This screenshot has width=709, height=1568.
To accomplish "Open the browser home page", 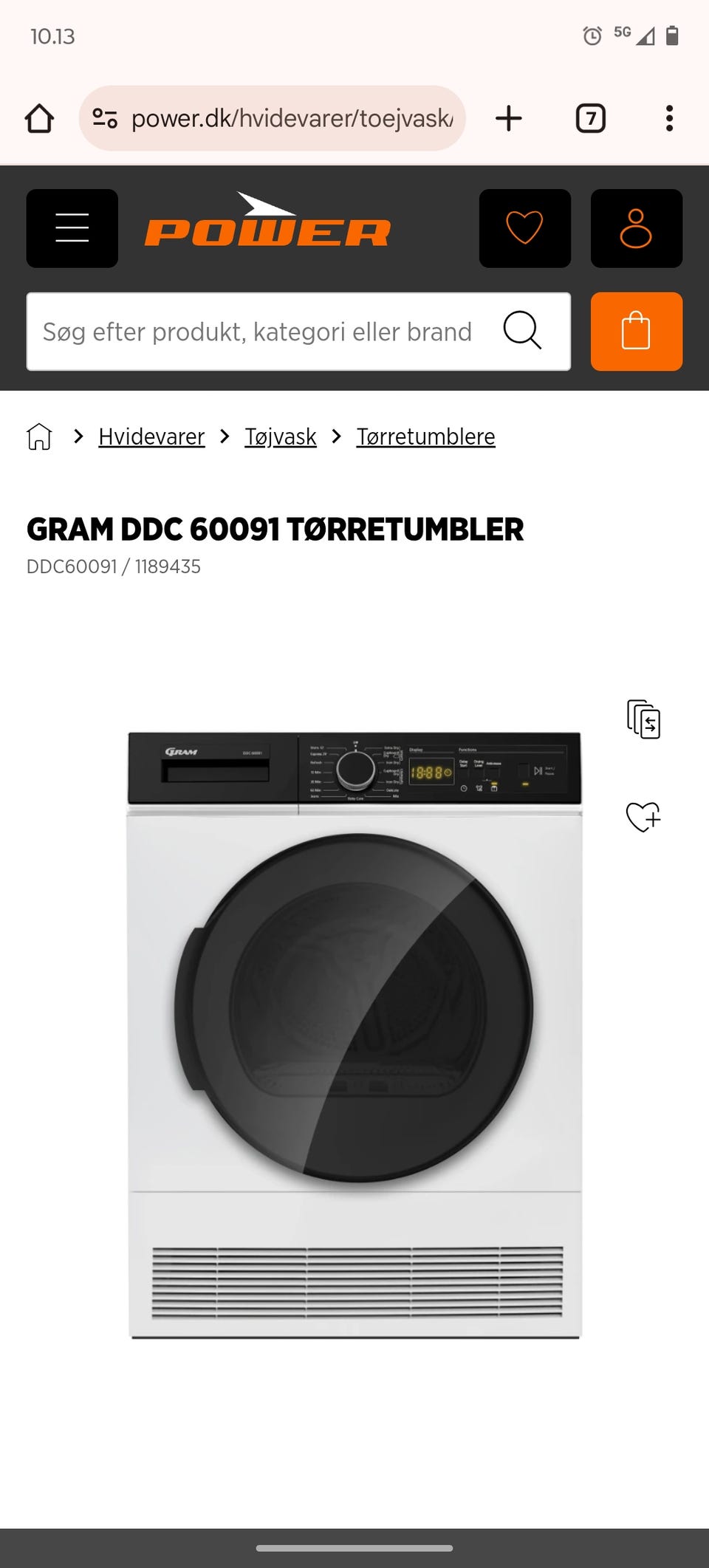I will coord(39,118).
